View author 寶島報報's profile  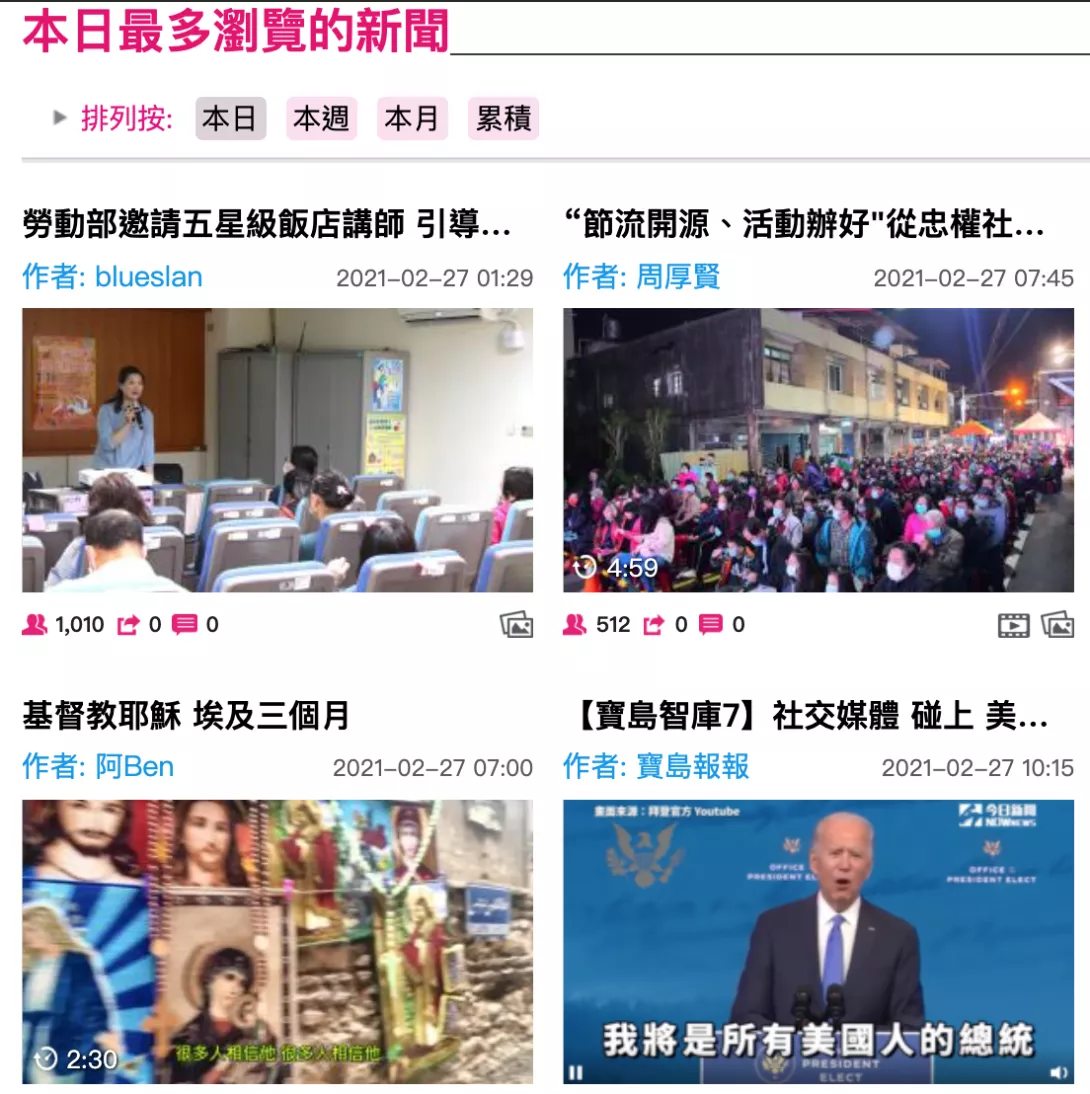point(692,767)
